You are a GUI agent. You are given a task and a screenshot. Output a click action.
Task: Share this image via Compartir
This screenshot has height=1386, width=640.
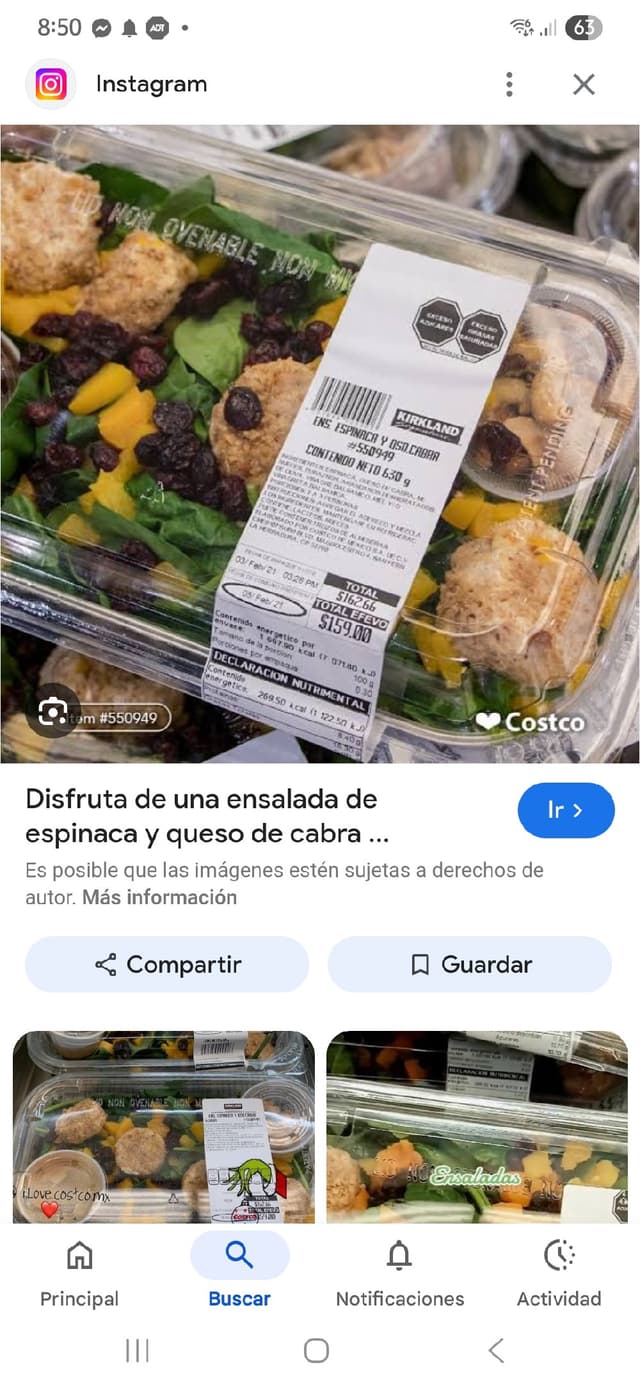167,964
